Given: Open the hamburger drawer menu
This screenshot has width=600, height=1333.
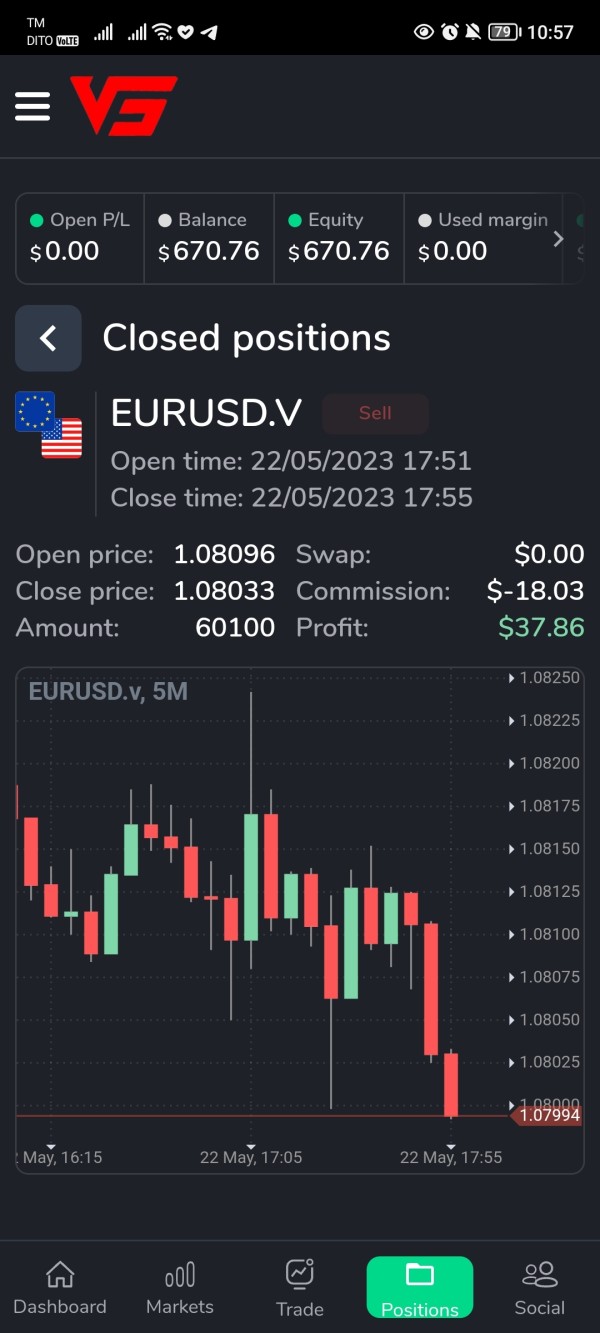Looking at the screenshot, I should tap(32, 106).
